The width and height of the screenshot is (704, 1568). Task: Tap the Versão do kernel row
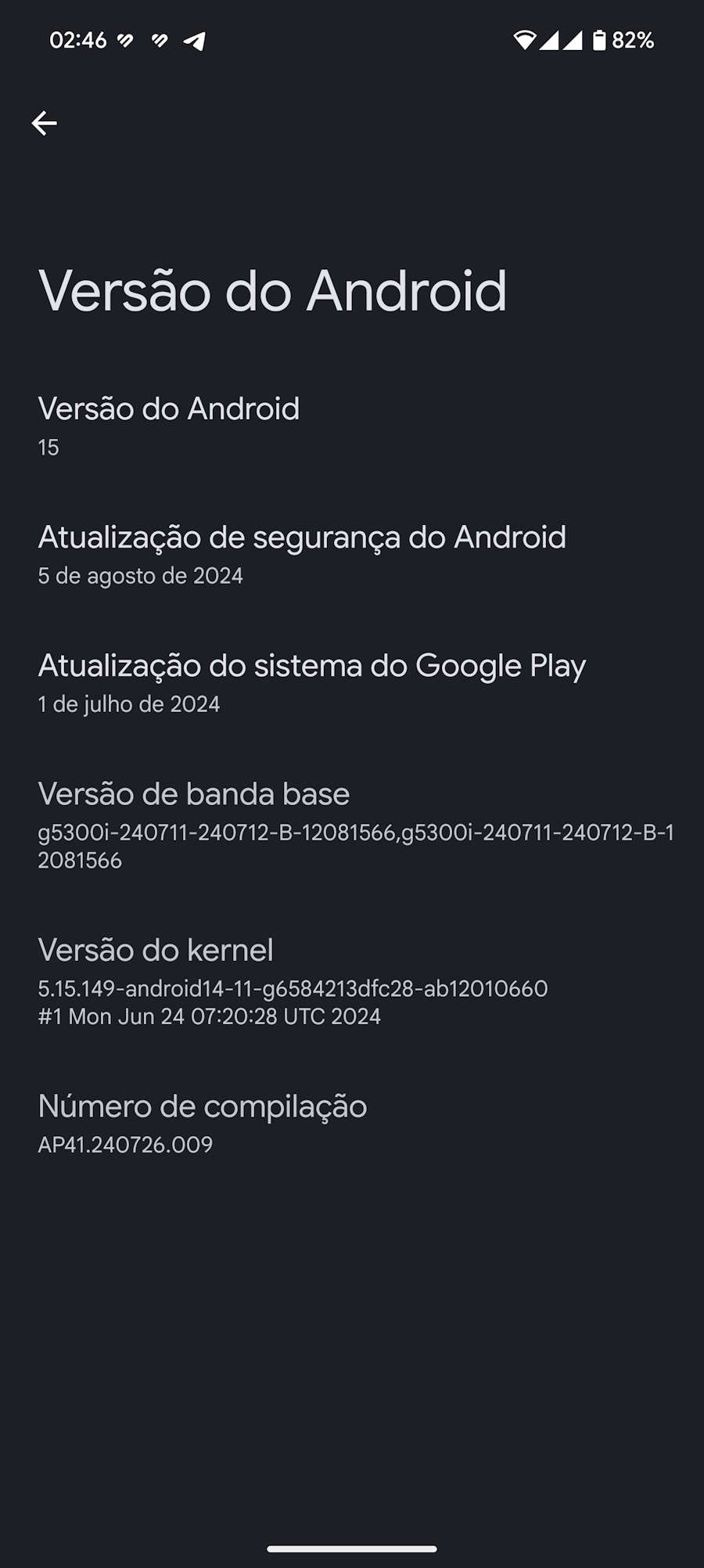[x=352, y=981]
